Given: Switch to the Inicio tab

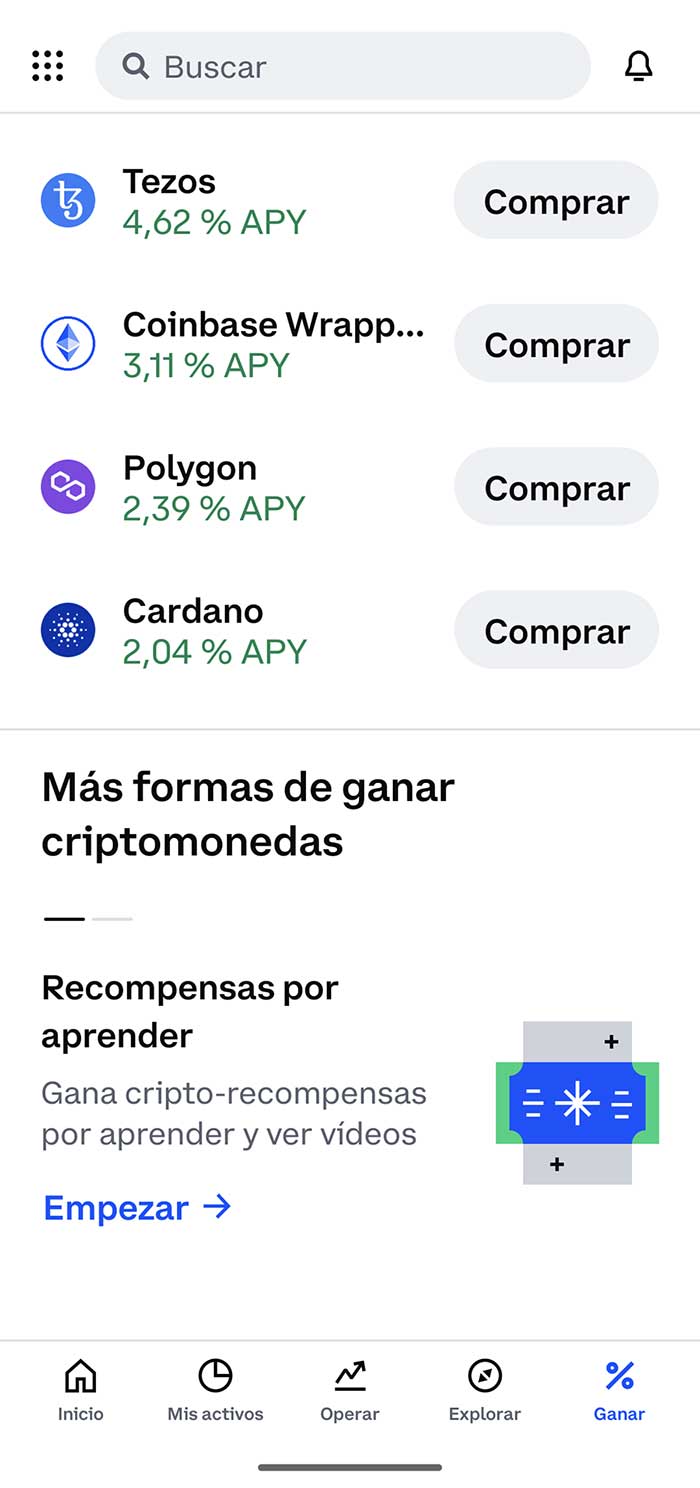Looking at the screenshot, I should pos(80,1390).
